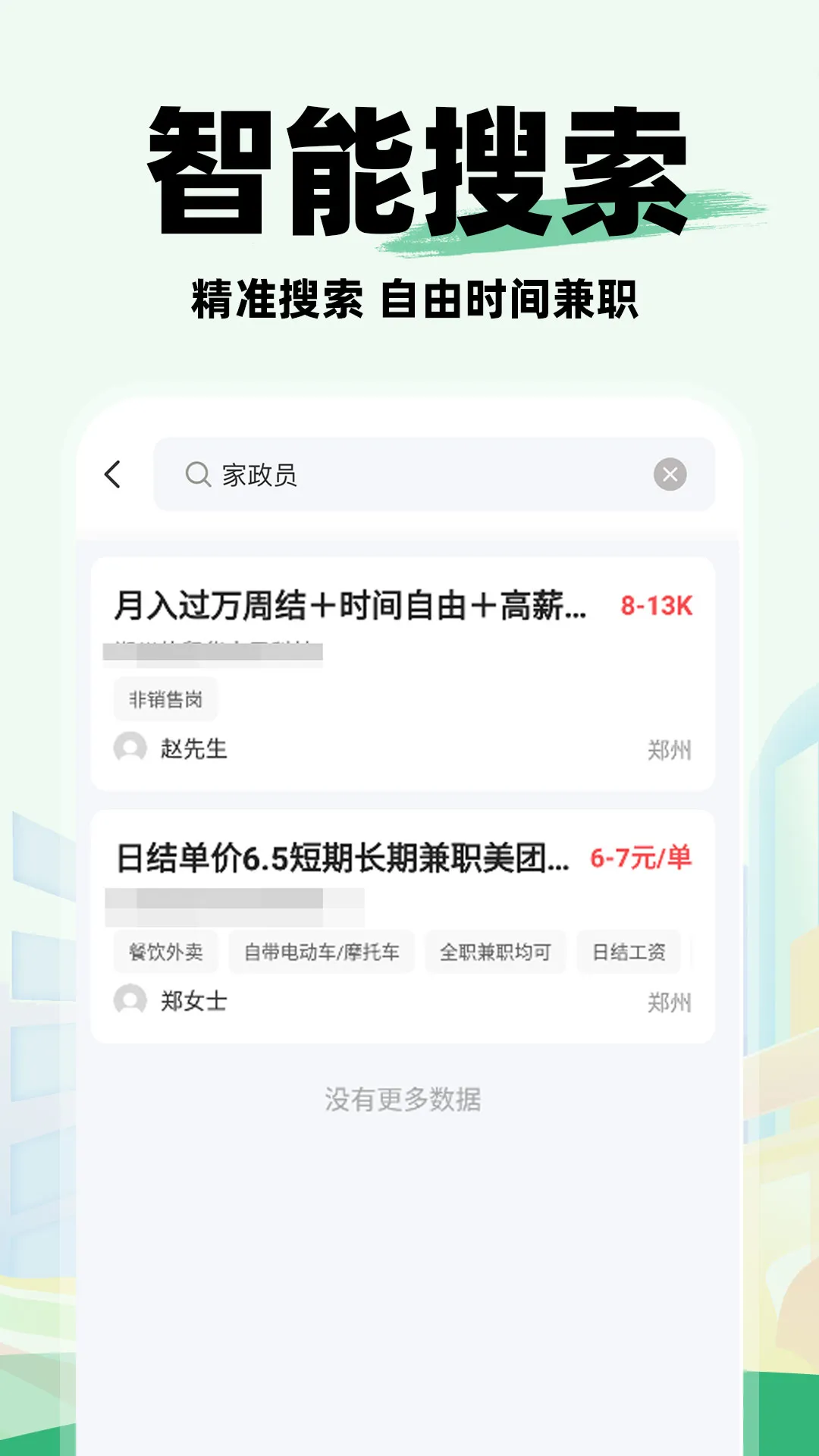
Task: Clear the search text with the X icon
Action: (x=670, y=472)
